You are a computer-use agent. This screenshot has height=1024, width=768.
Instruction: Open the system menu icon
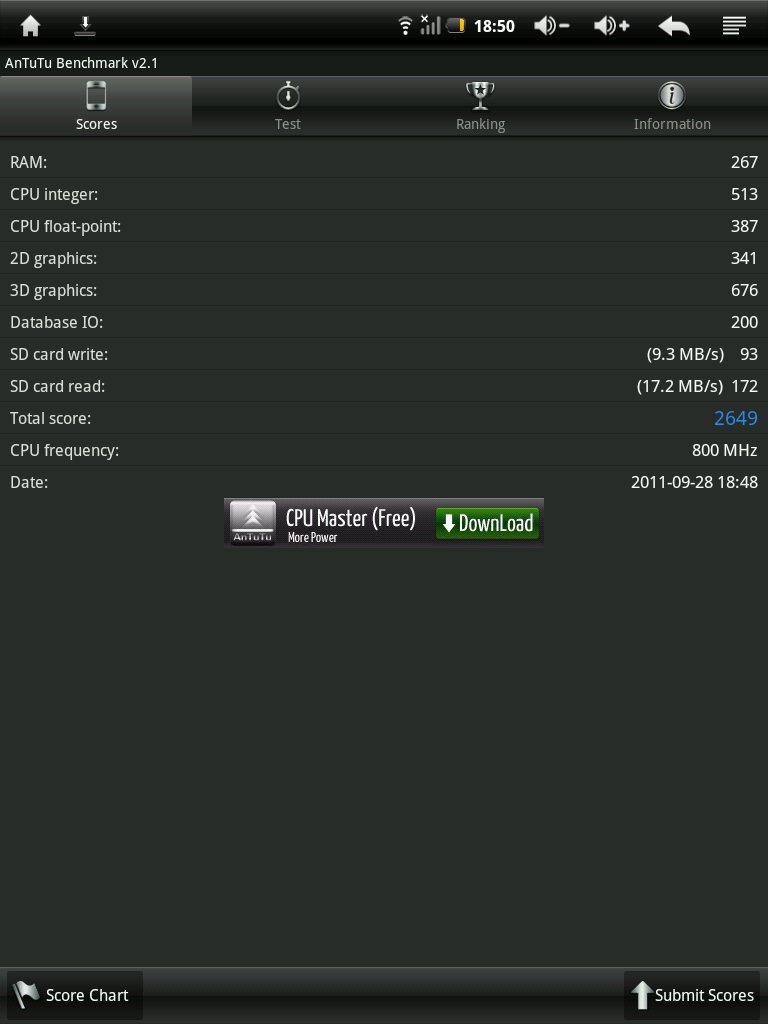[x=734, y=26]
